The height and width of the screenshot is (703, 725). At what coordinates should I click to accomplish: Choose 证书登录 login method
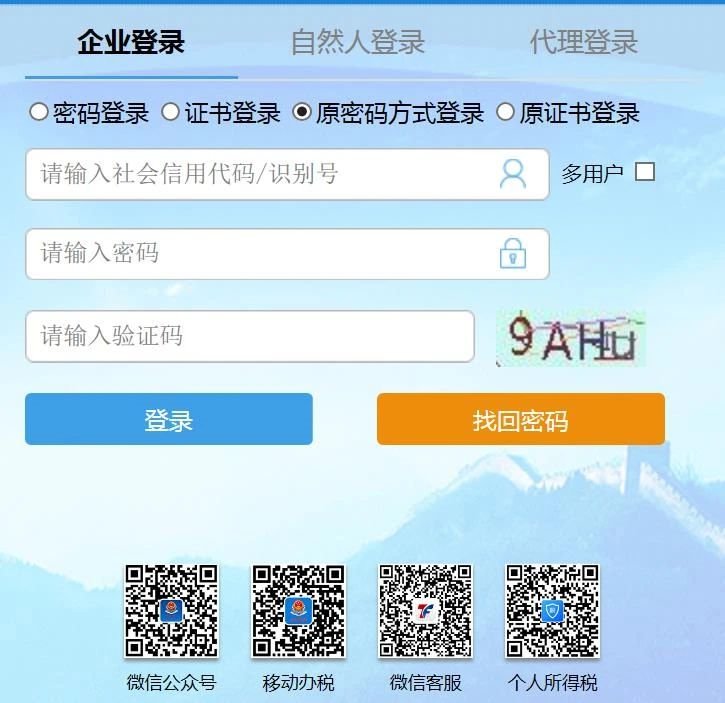171,112
